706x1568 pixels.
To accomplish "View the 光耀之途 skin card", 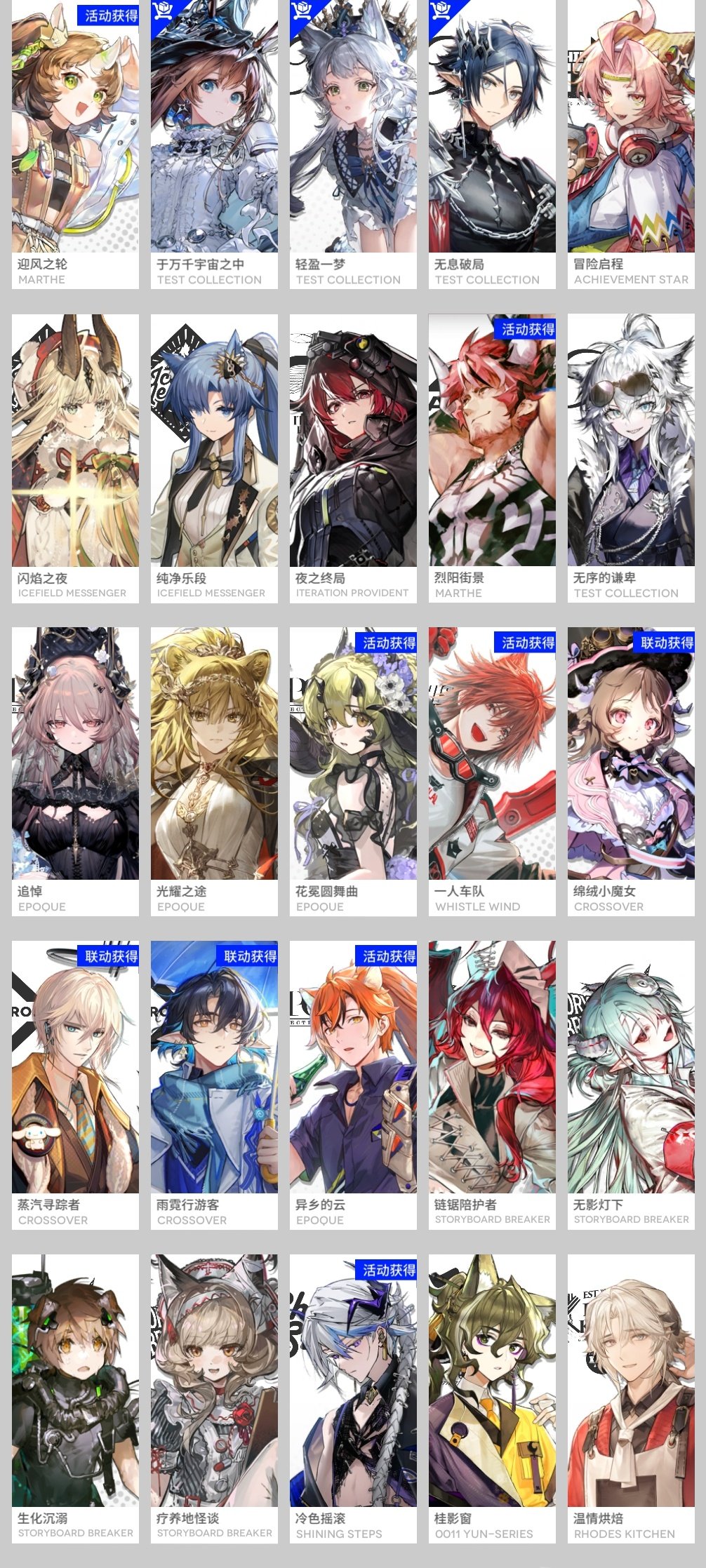I will 214,771.
